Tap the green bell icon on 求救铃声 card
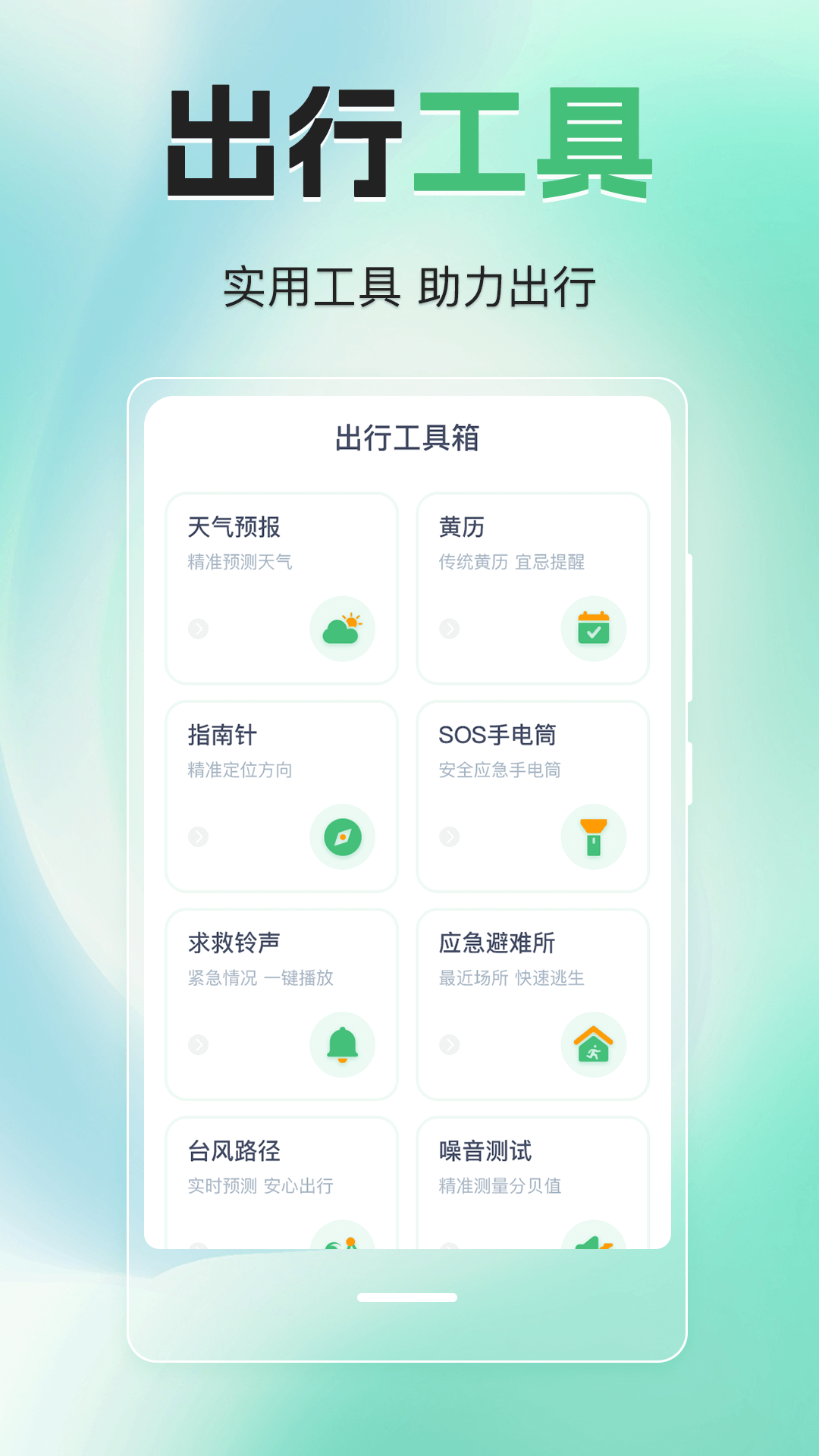 tap(342, 1045)
